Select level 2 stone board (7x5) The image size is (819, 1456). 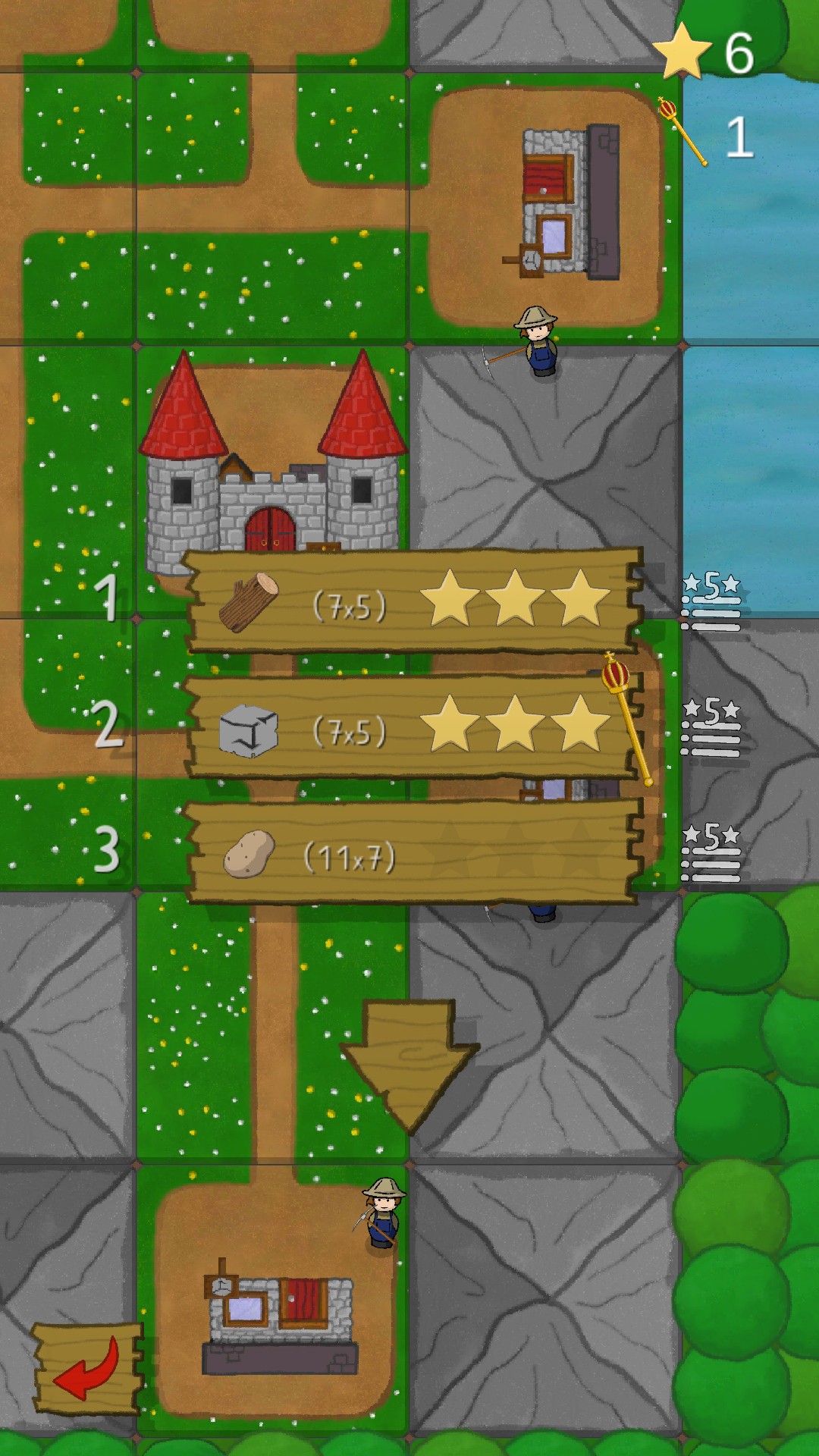click(413, 726)
